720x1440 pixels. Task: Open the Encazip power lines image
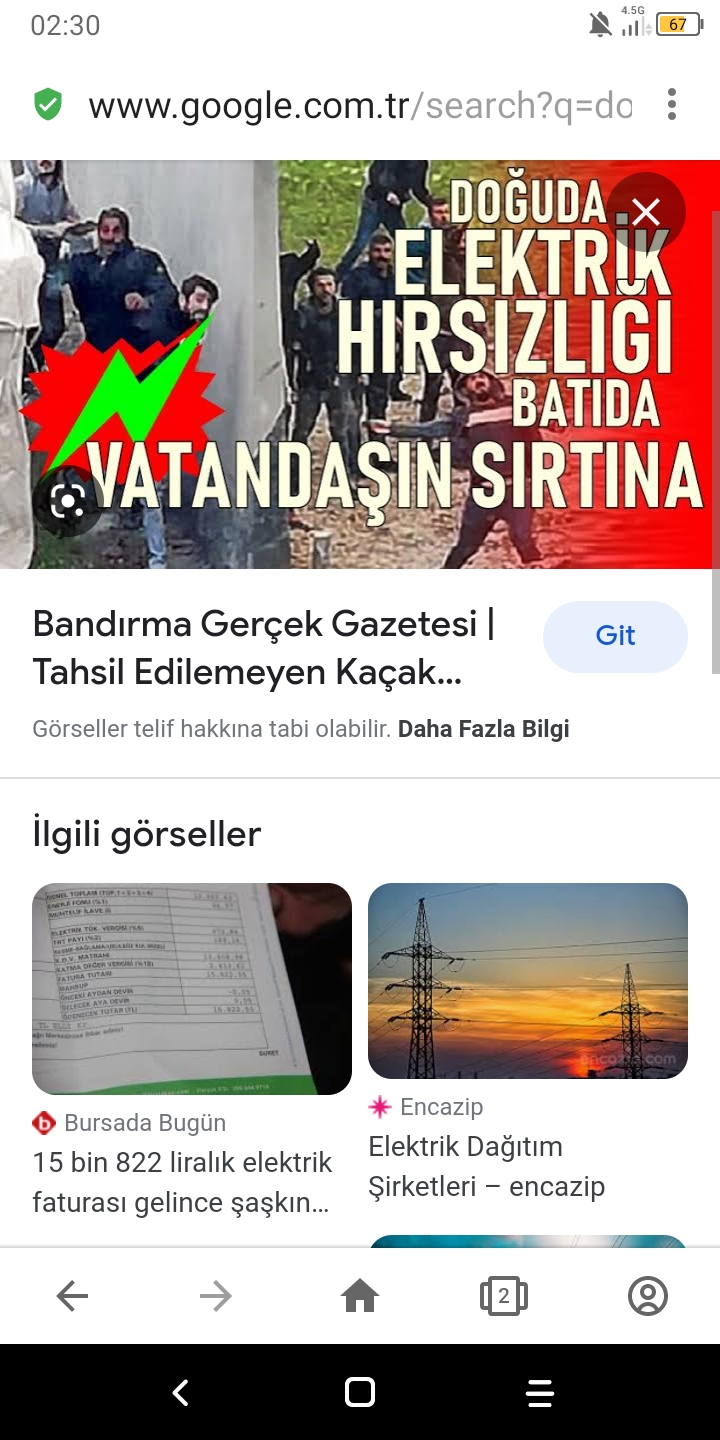pyautogui.click(x=528, y=980)
